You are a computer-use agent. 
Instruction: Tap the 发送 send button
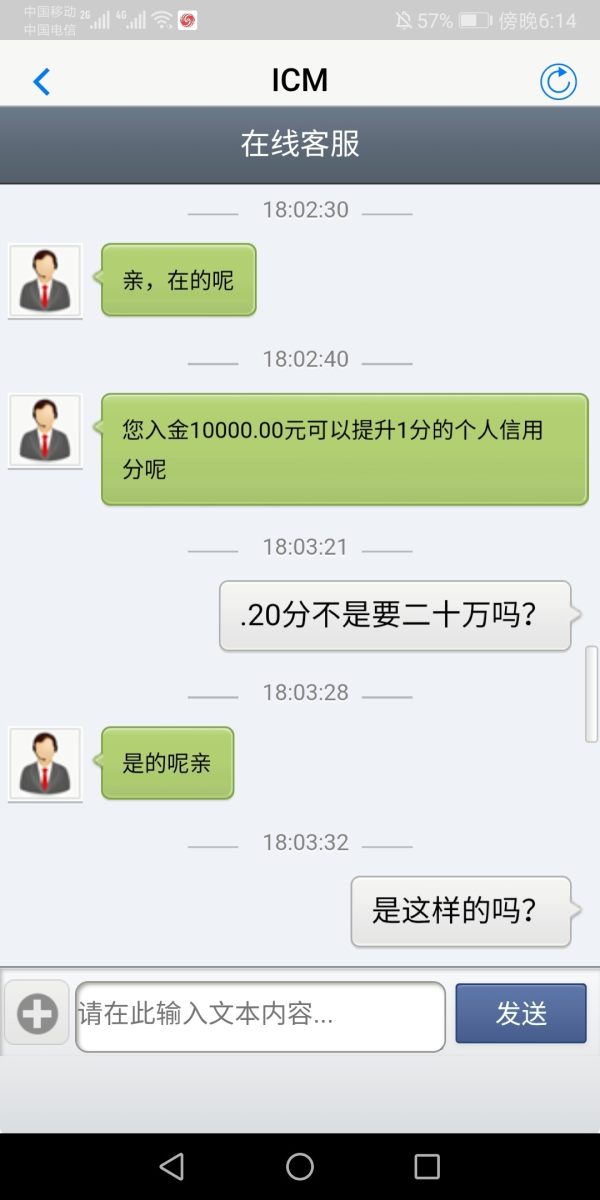point(521,1014)
